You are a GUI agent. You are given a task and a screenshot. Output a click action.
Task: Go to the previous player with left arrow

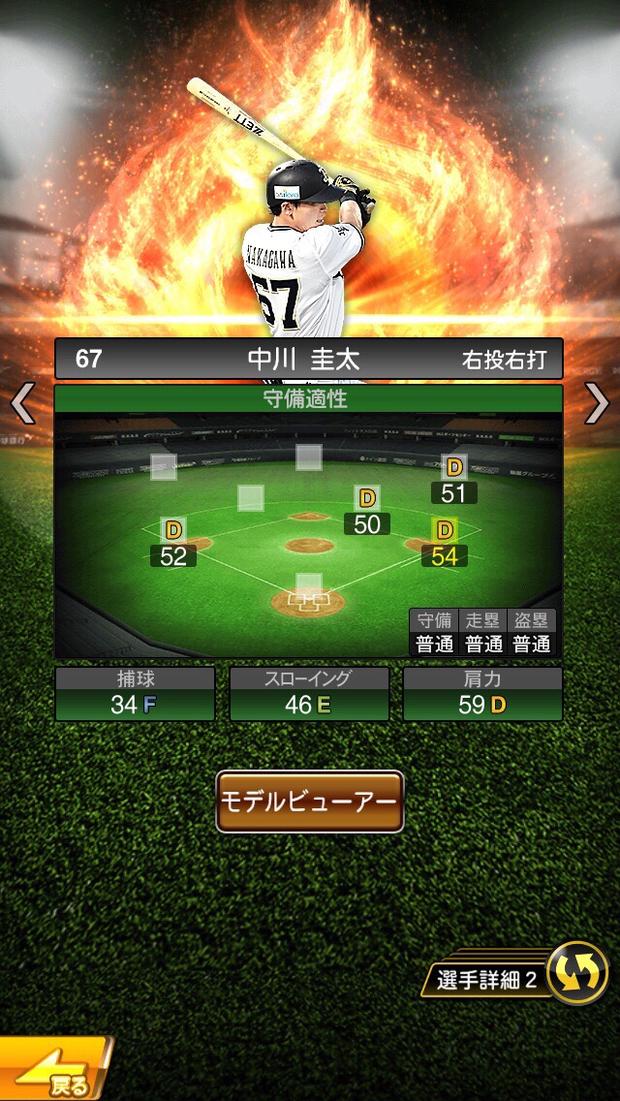pos(22,404)
